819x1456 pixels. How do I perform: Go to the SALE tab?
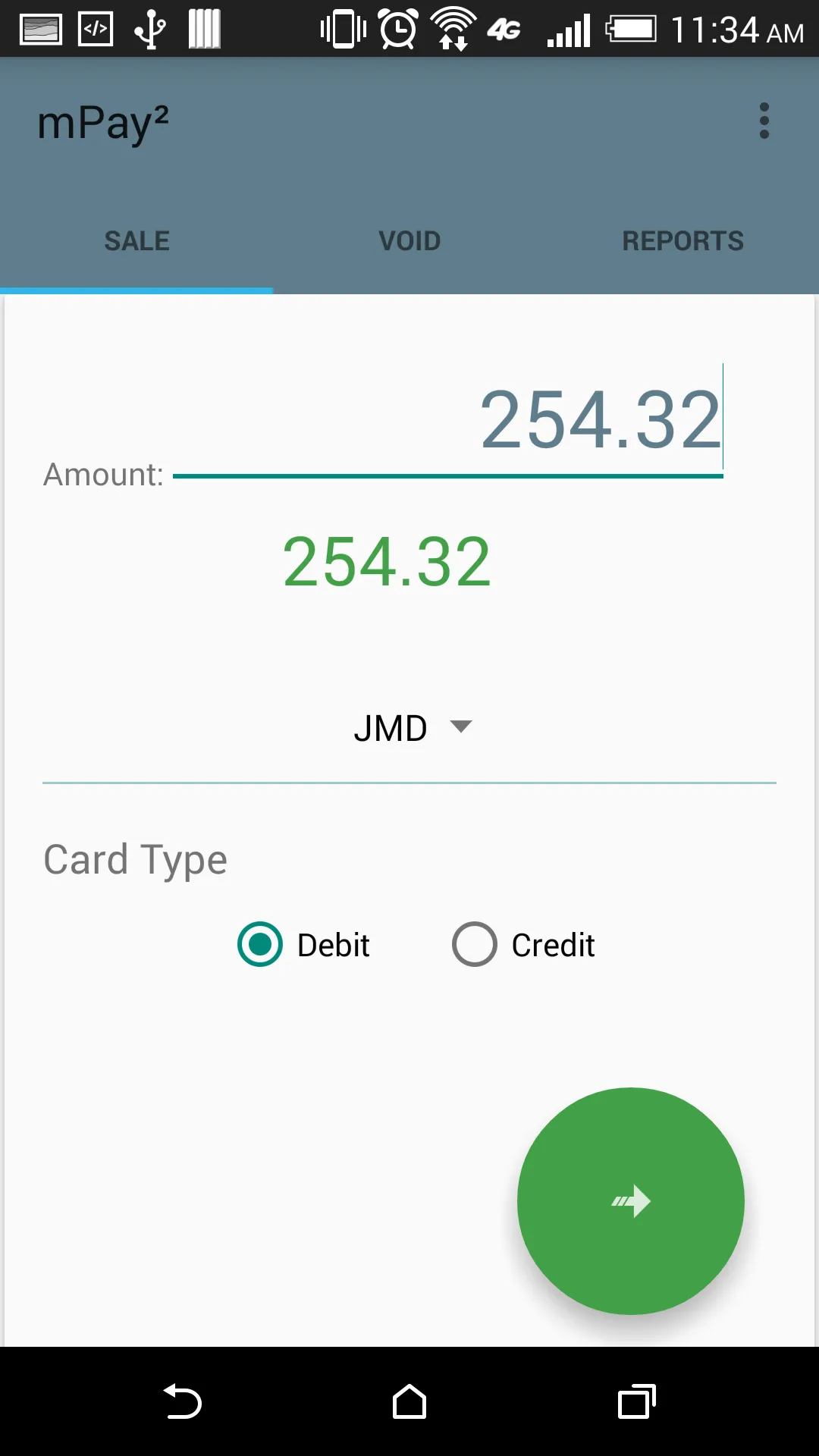click(136, 240)
